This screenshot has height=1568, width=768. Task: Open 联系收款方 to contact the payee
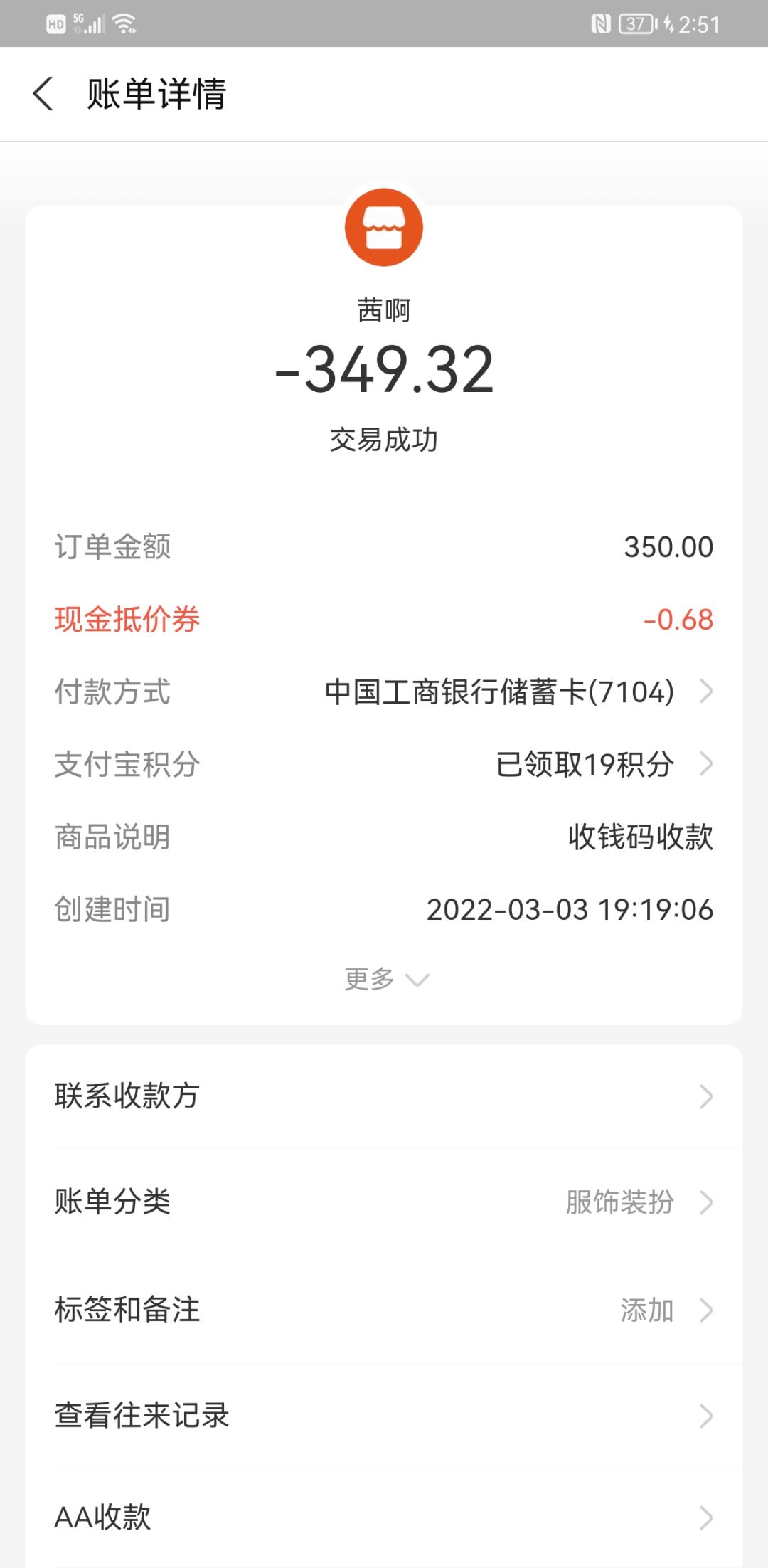(384, 1096)
